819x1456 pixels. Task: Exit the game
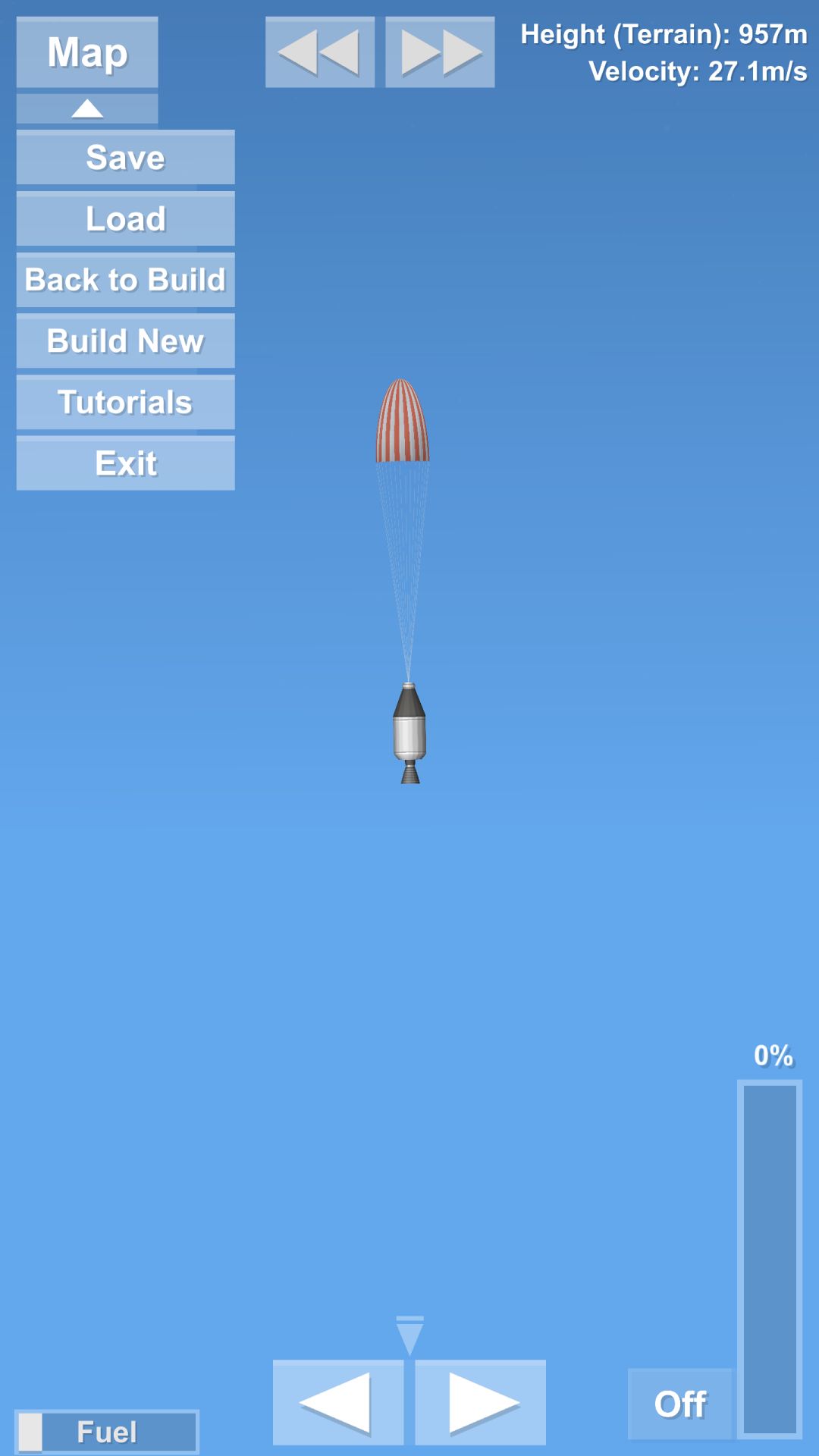(x=126, y=463)
